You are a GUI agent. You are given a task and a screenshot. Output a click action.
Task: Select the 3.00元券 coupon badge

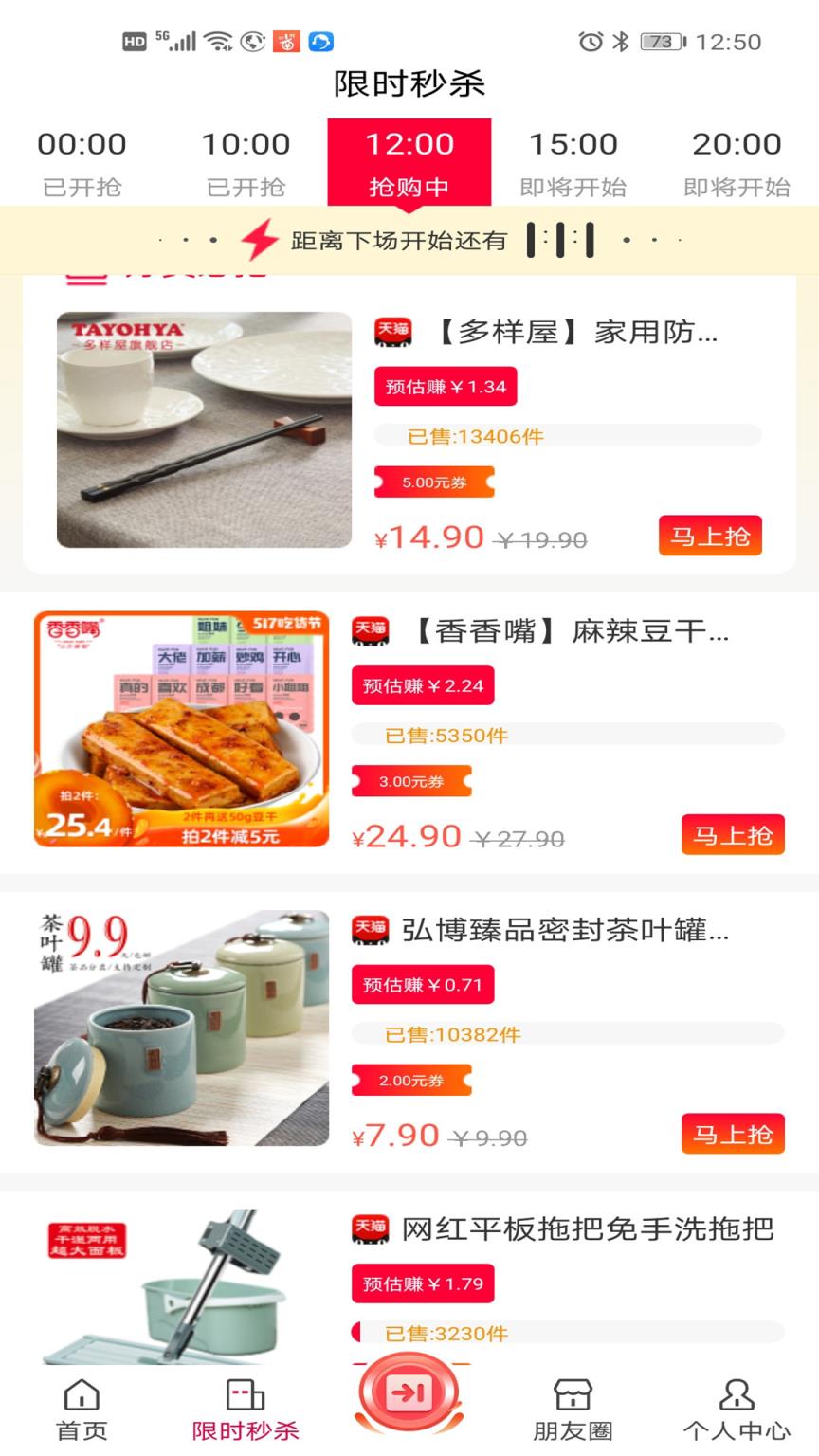409,781
